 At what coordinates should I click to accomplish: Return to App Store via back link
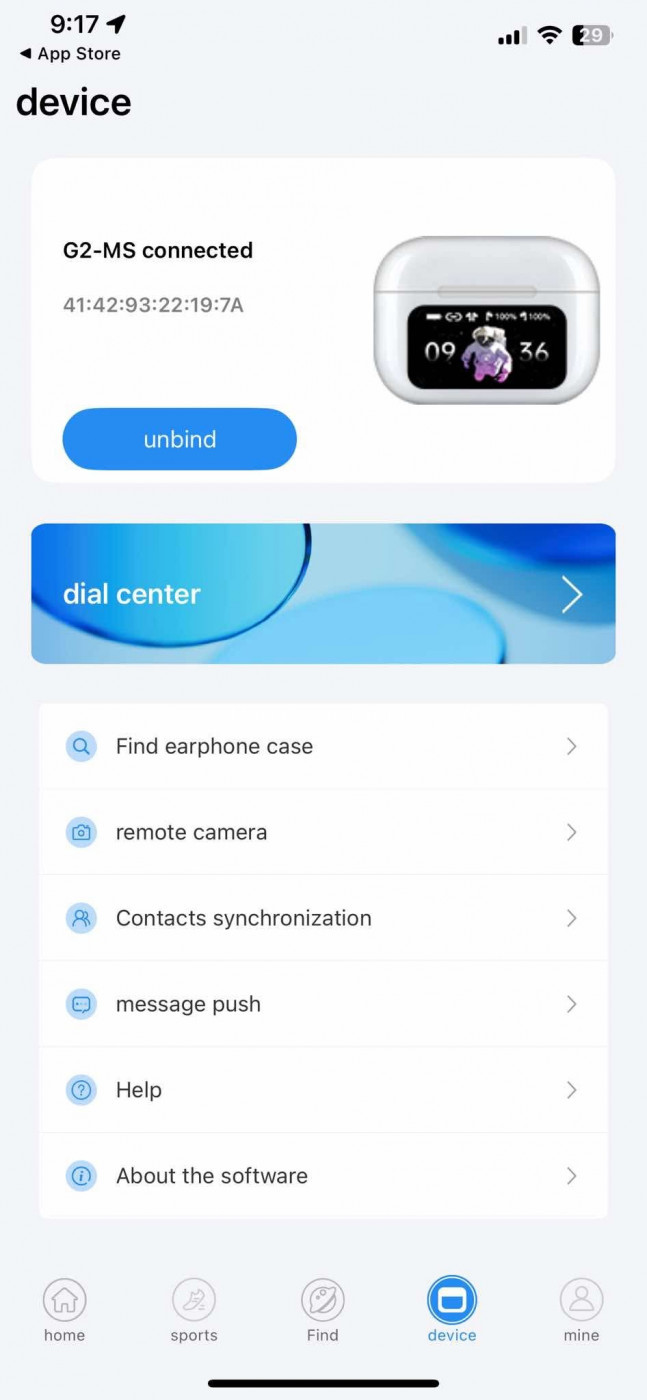pyautogui.click(x=70, y=54)
